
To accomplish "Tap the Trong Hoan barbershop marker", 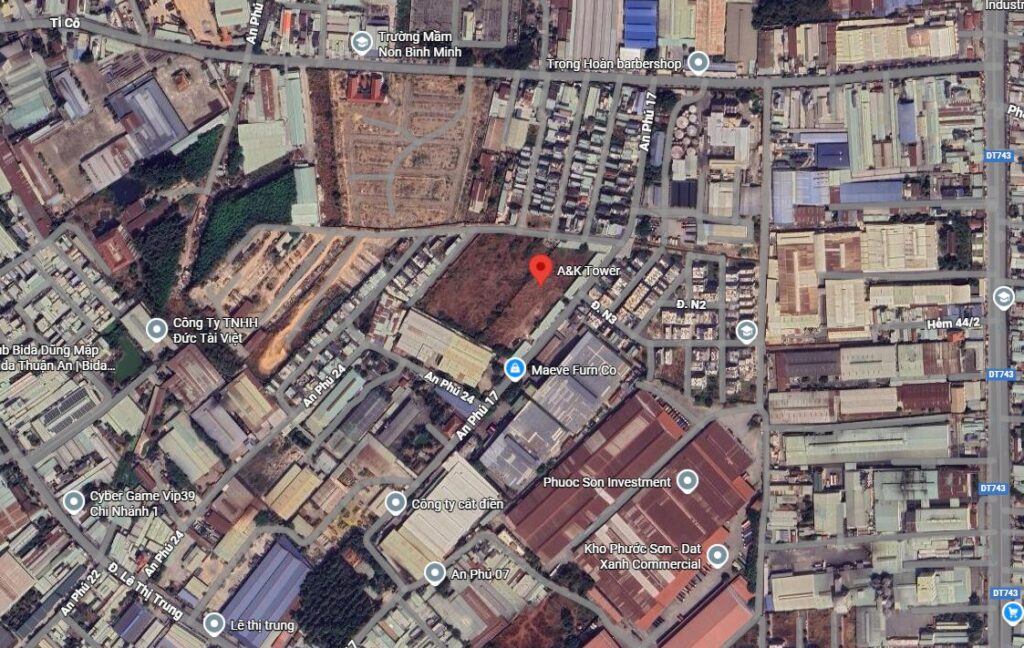I will coord(698,64).
